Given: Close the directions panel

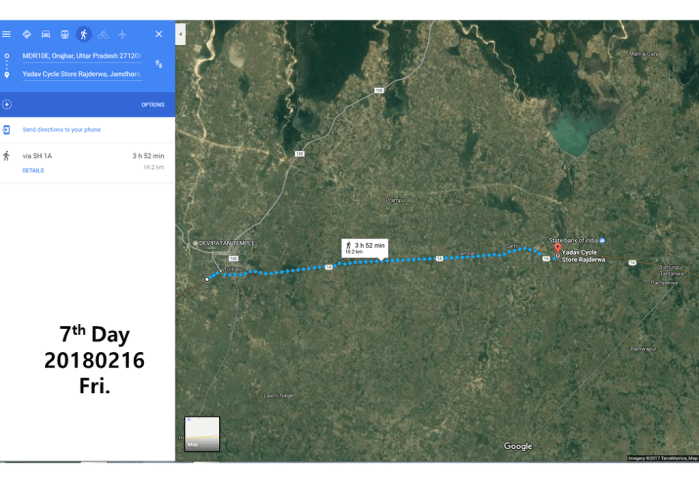Looking at the screenshot, I should (x=158, y=34).
